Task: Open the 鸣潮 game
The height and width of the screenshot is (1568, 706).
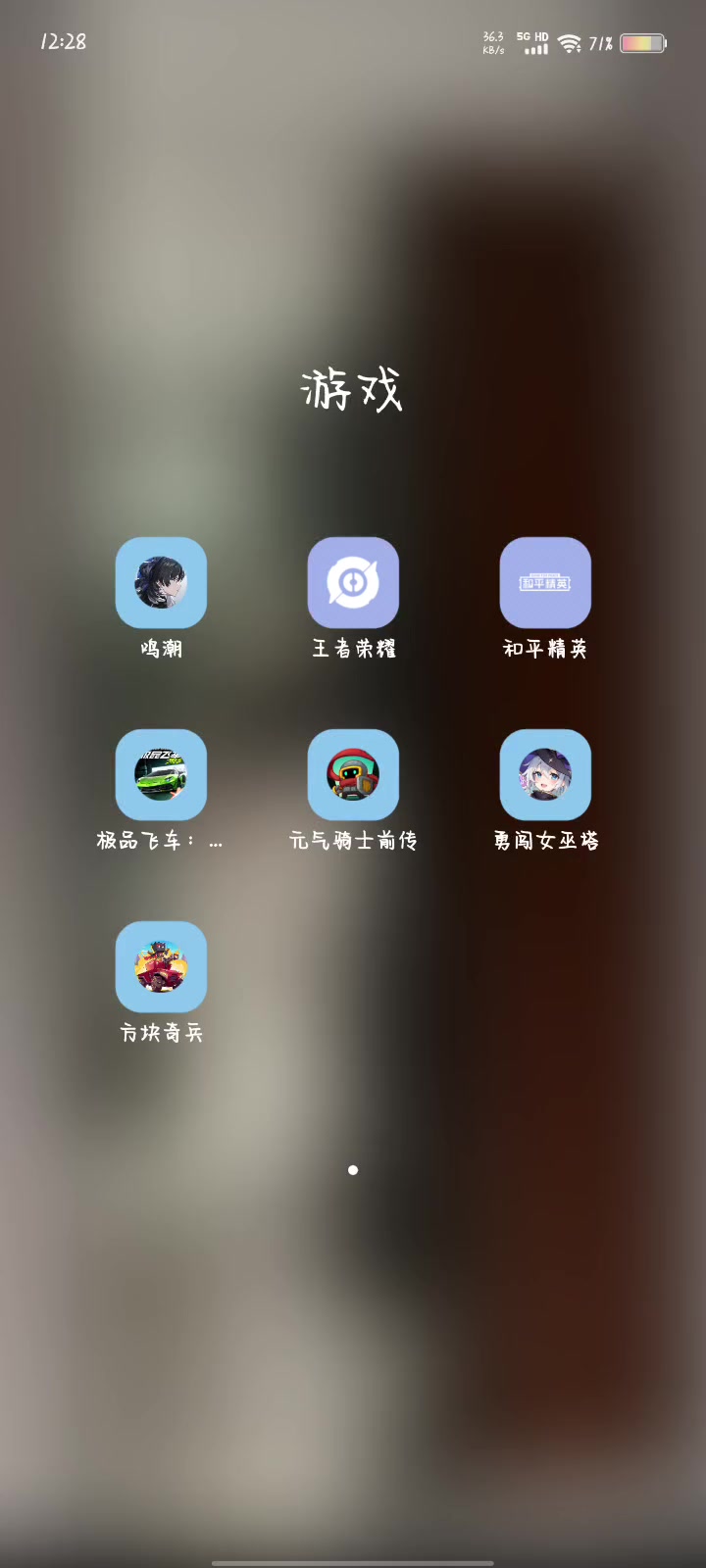Action: 161,582
